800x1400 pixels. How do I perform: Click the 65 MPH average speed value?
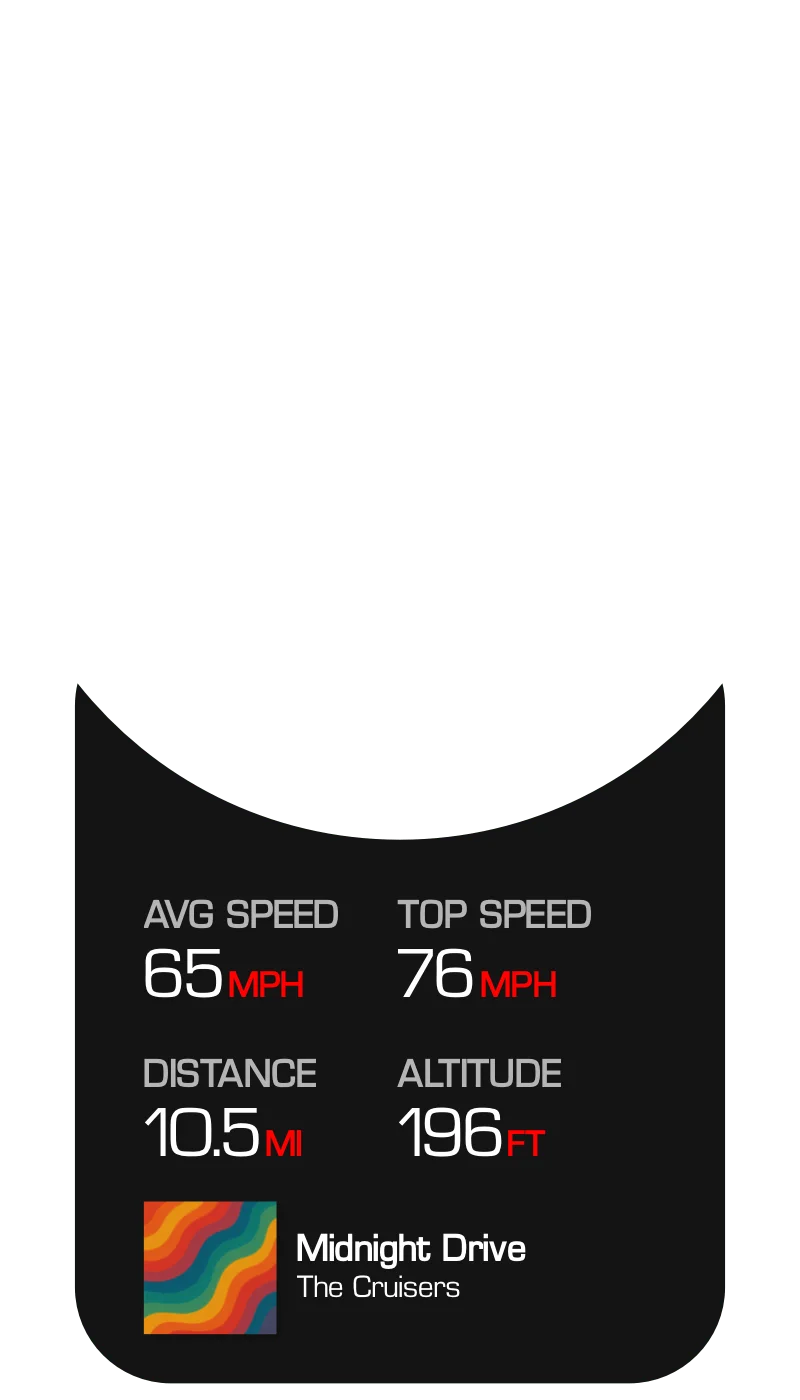tap(222, 978)
